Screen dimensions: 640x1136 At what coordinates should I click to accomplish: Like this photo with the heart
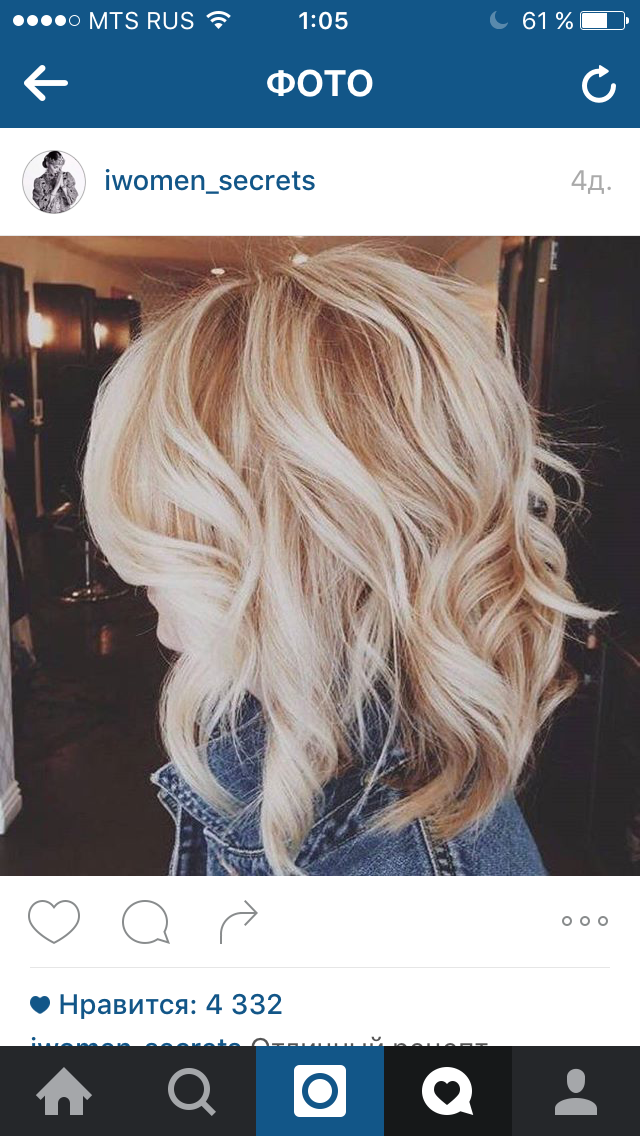54,921
